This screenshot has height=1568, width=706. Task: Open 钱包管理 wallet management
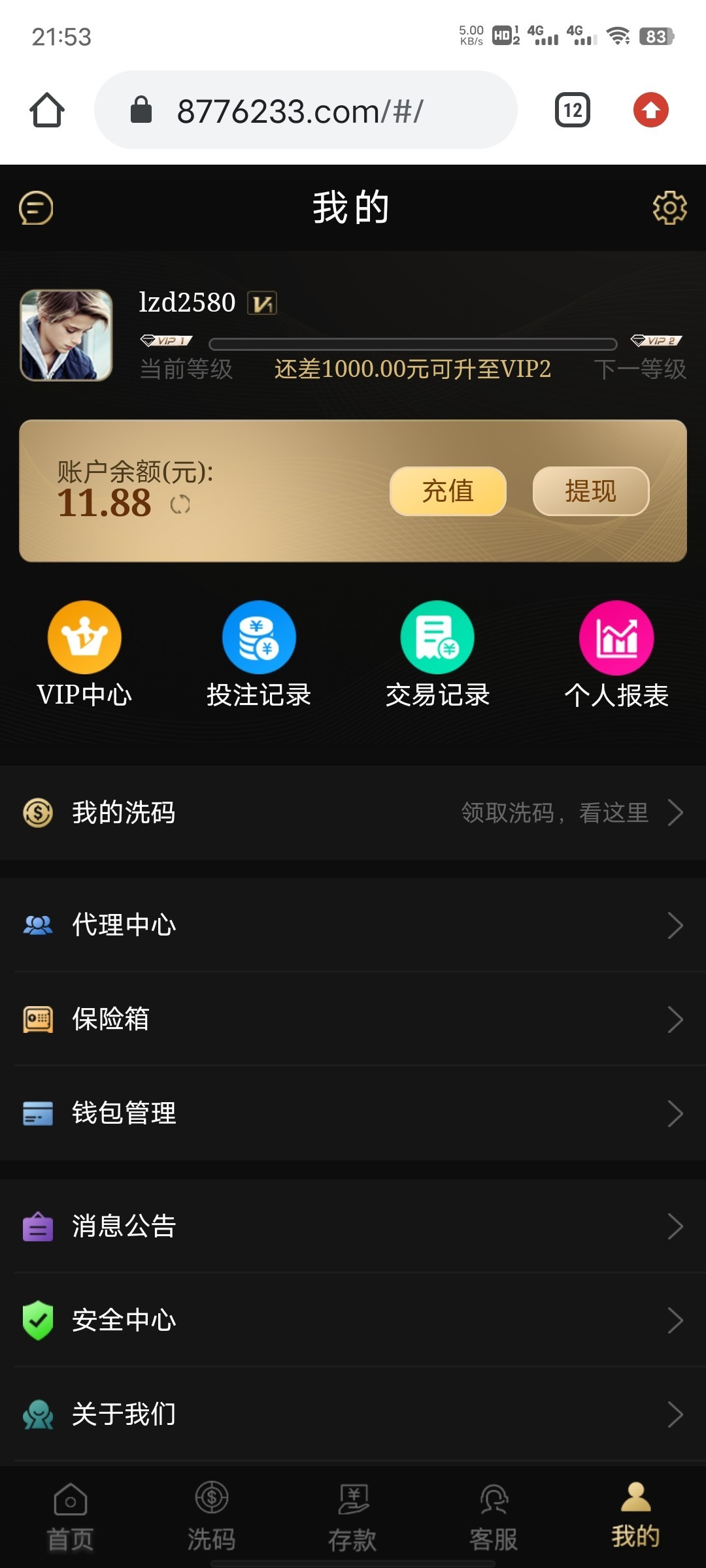pos(353,1113)
